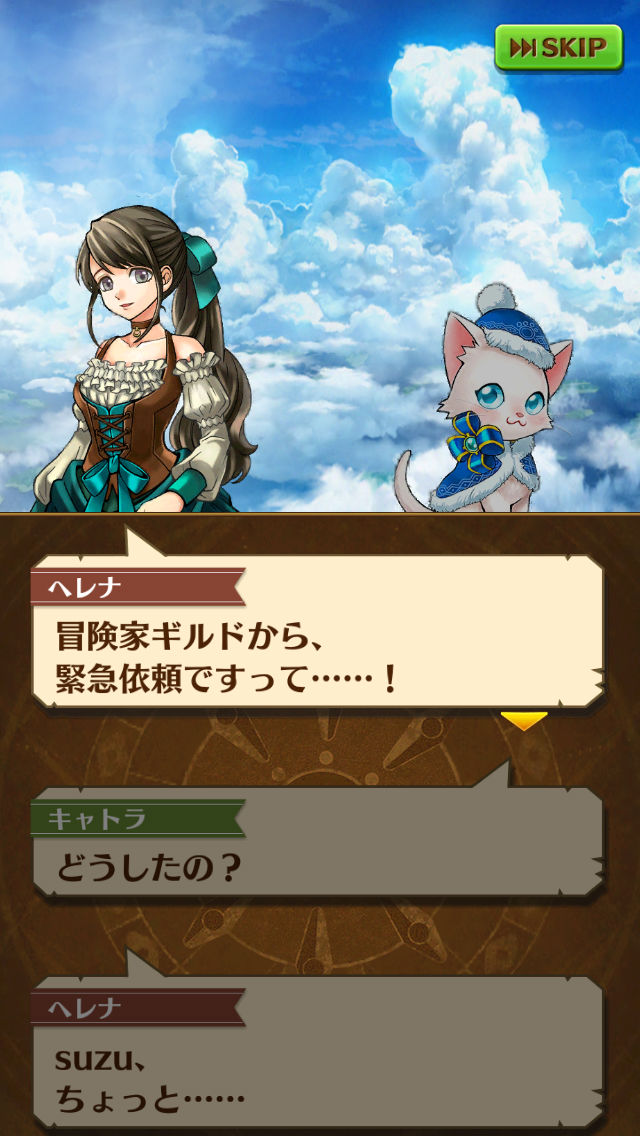This screenshot has width=640, height=1136.
Task: Skip the story dialogue with SKIP button
Action: (x=558, y=47)
